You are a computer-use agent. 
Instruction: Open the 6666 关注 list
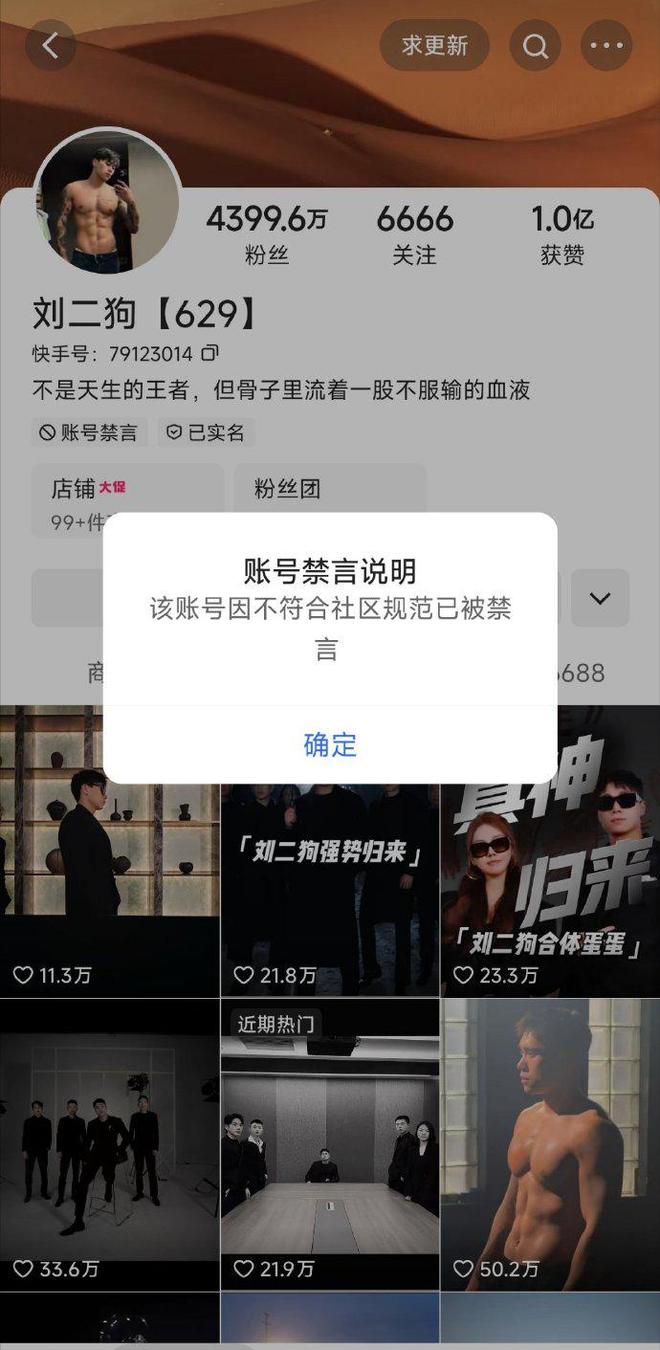coord(414,235)
